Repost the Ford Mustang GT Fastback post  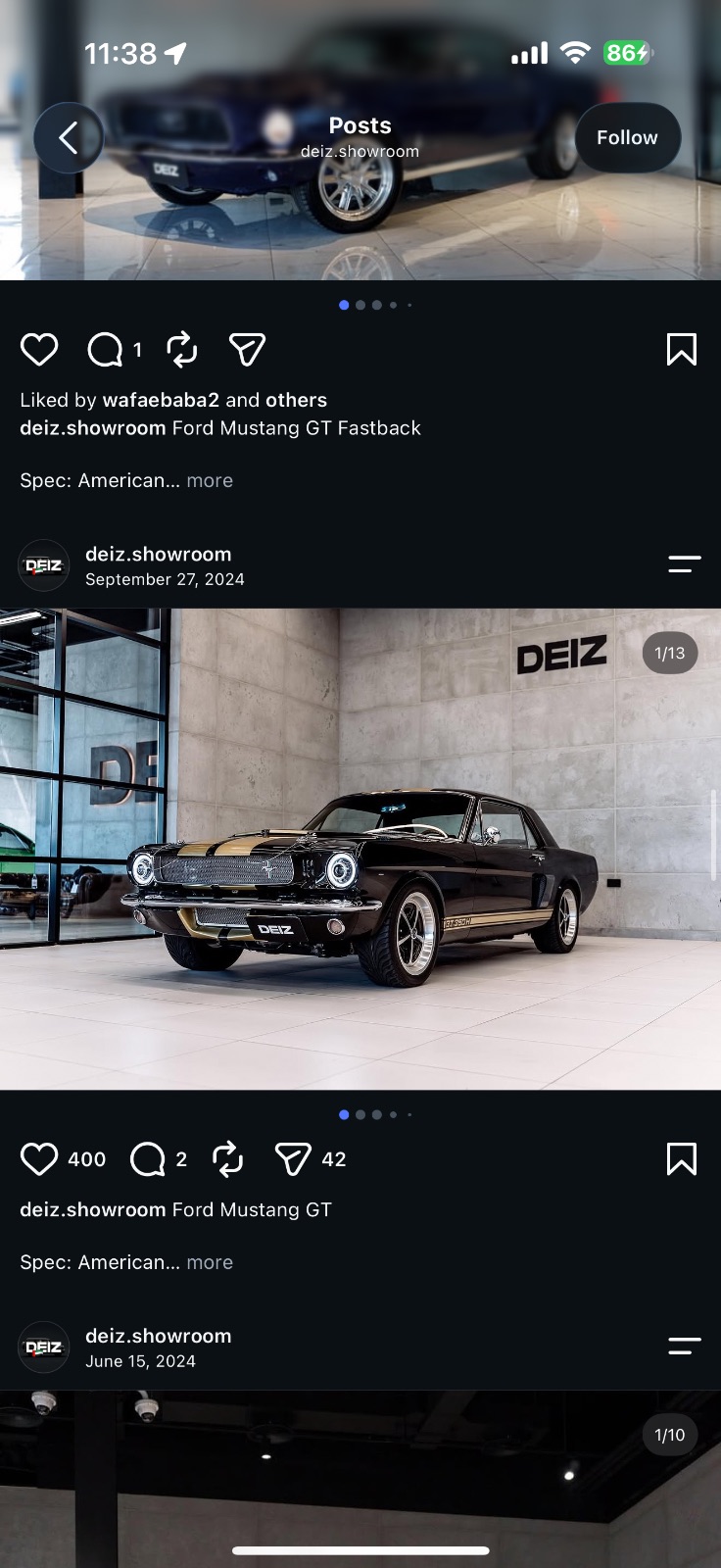pyautogui.click(x=182, y=350)
